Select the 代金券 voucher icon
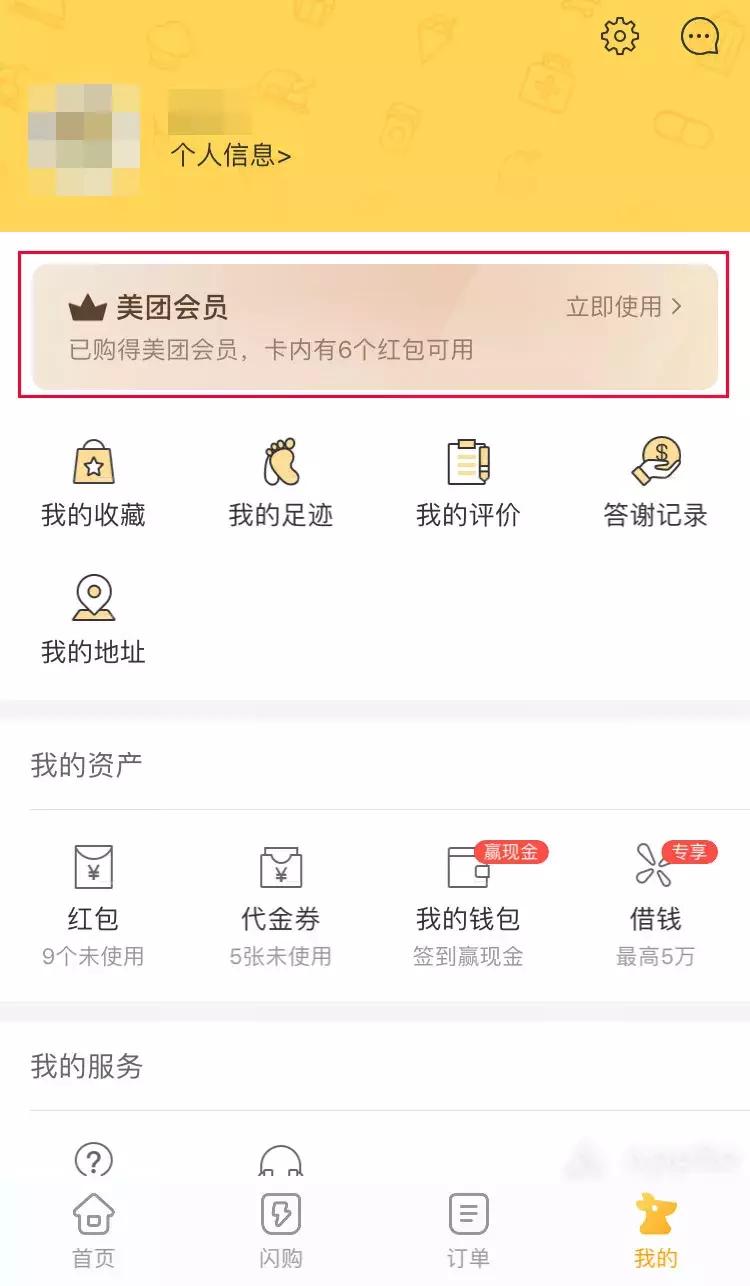The height and width of the screenshot is (1286, 750). click(x=280, y=866)
